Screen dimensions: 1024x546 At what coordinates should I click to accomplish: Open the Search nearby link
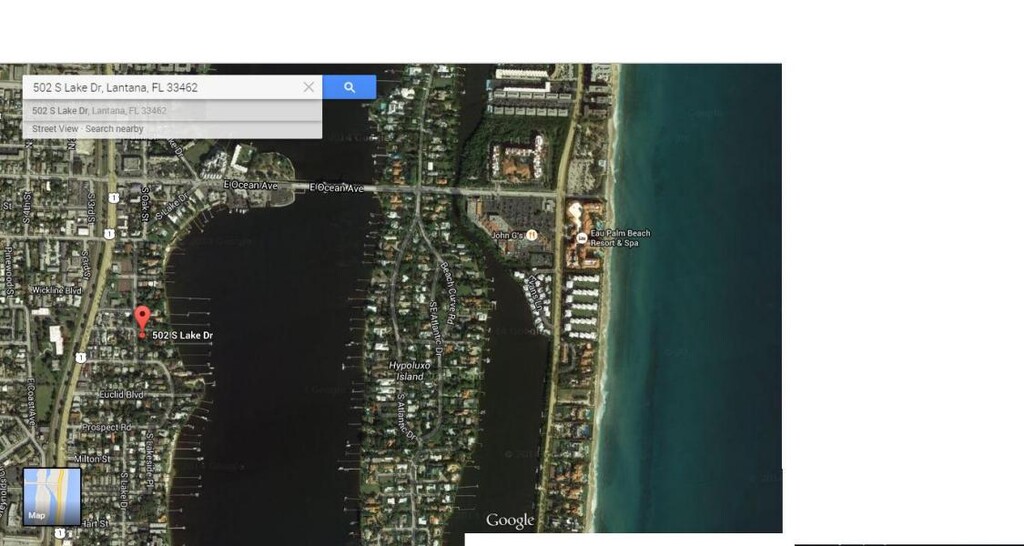tap(114, 129)
